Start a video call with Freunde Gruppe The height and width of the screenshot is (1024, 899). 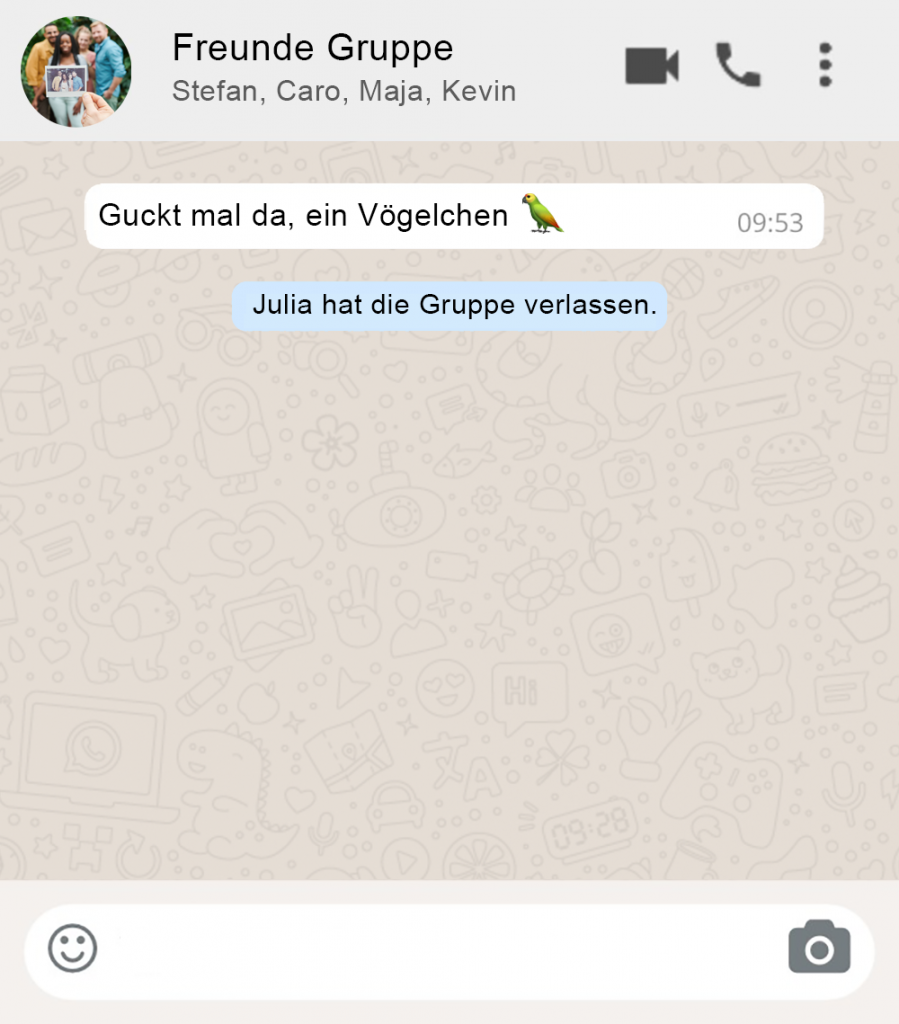tap(652, 66)
